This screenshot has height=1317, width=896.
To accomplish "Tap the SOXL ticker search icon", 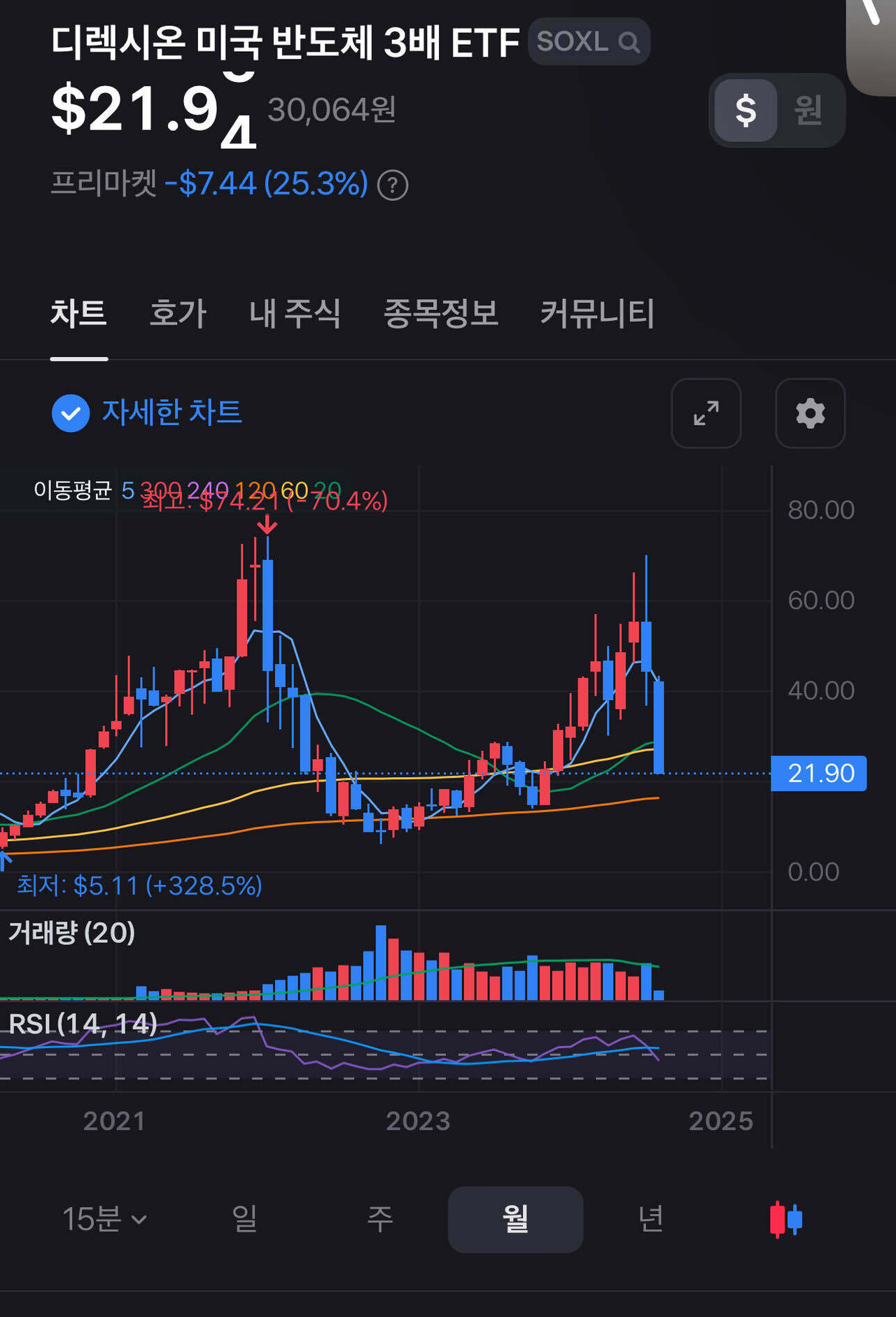I will pos(629,42).
